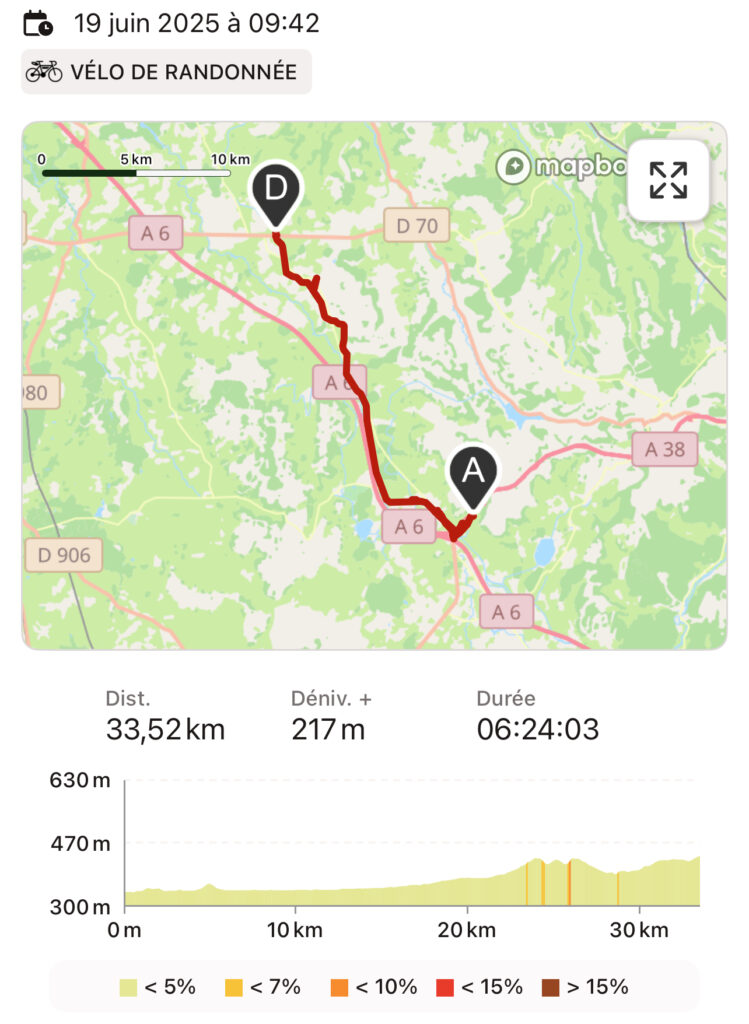This screenshot has width=749, height=1024.
Task: Tap the start marker D on map
Action: tap(277, 192)
